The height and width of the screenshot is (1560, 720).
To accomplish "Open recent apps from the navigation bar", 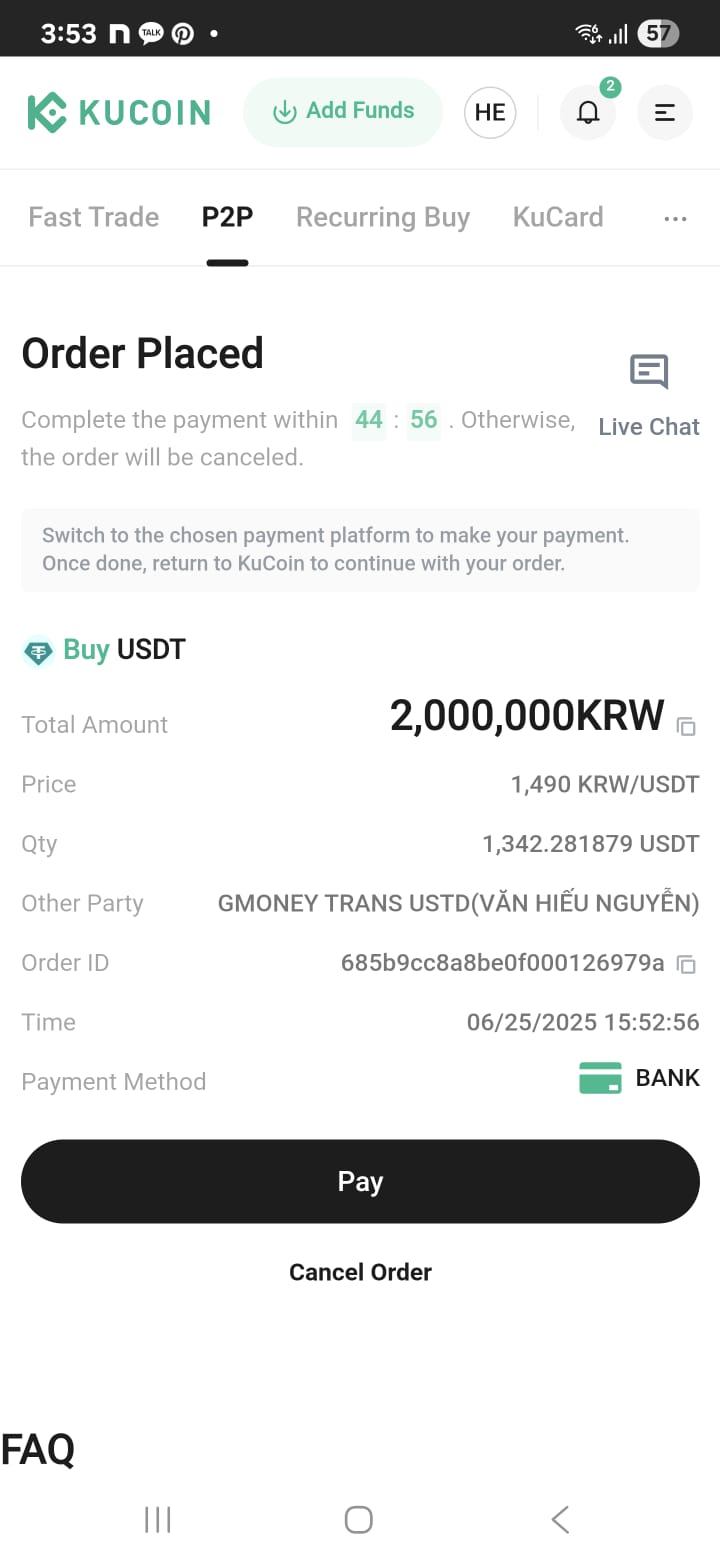I will point(158,1520).
